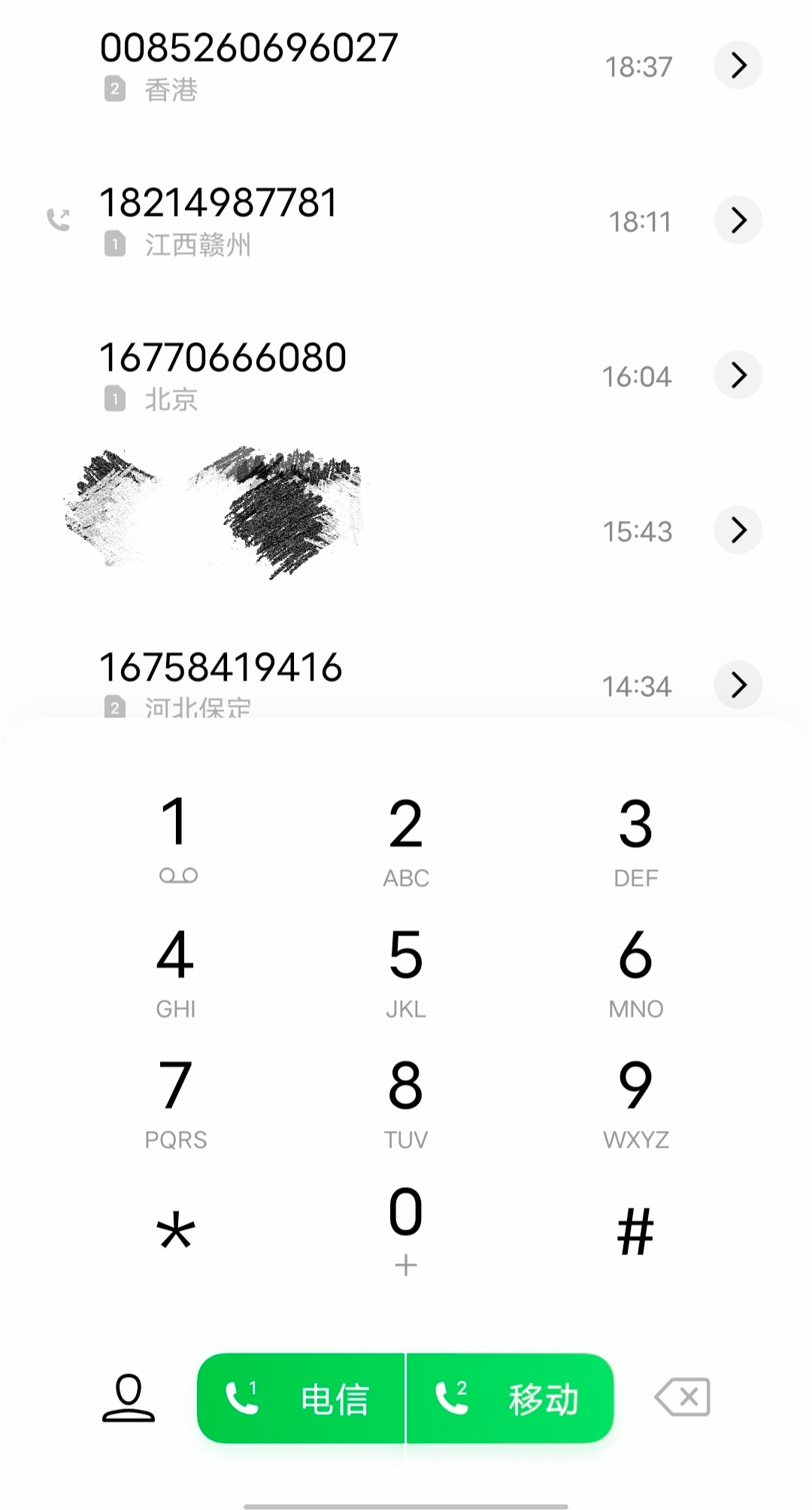Tap the hash key
Image resolution: width=812 pixels, height=1510 pixels.
tap(635, 1231)
